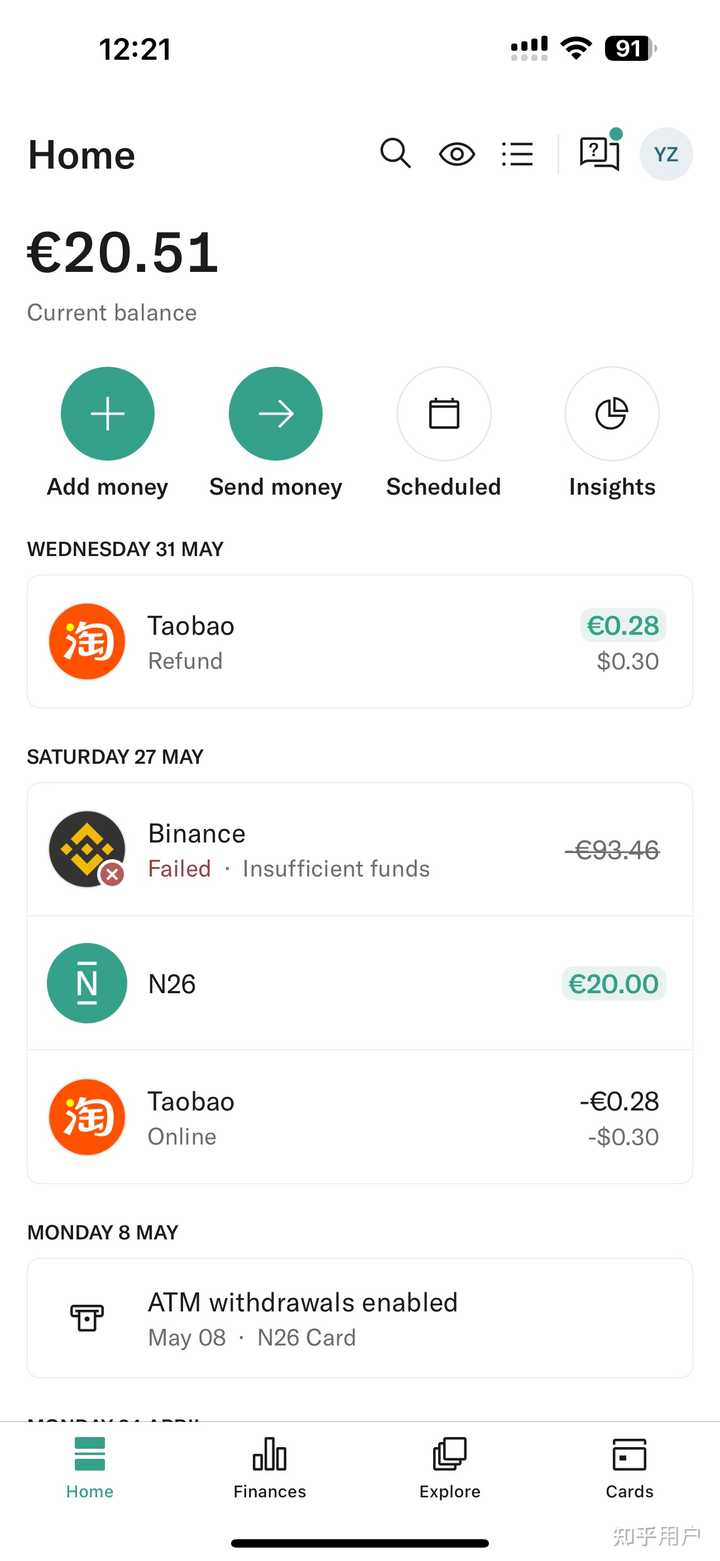The width and height of the screenshot is (720, 1561).
Task: Switch to the Finances tab
Action: (270, 1467)
